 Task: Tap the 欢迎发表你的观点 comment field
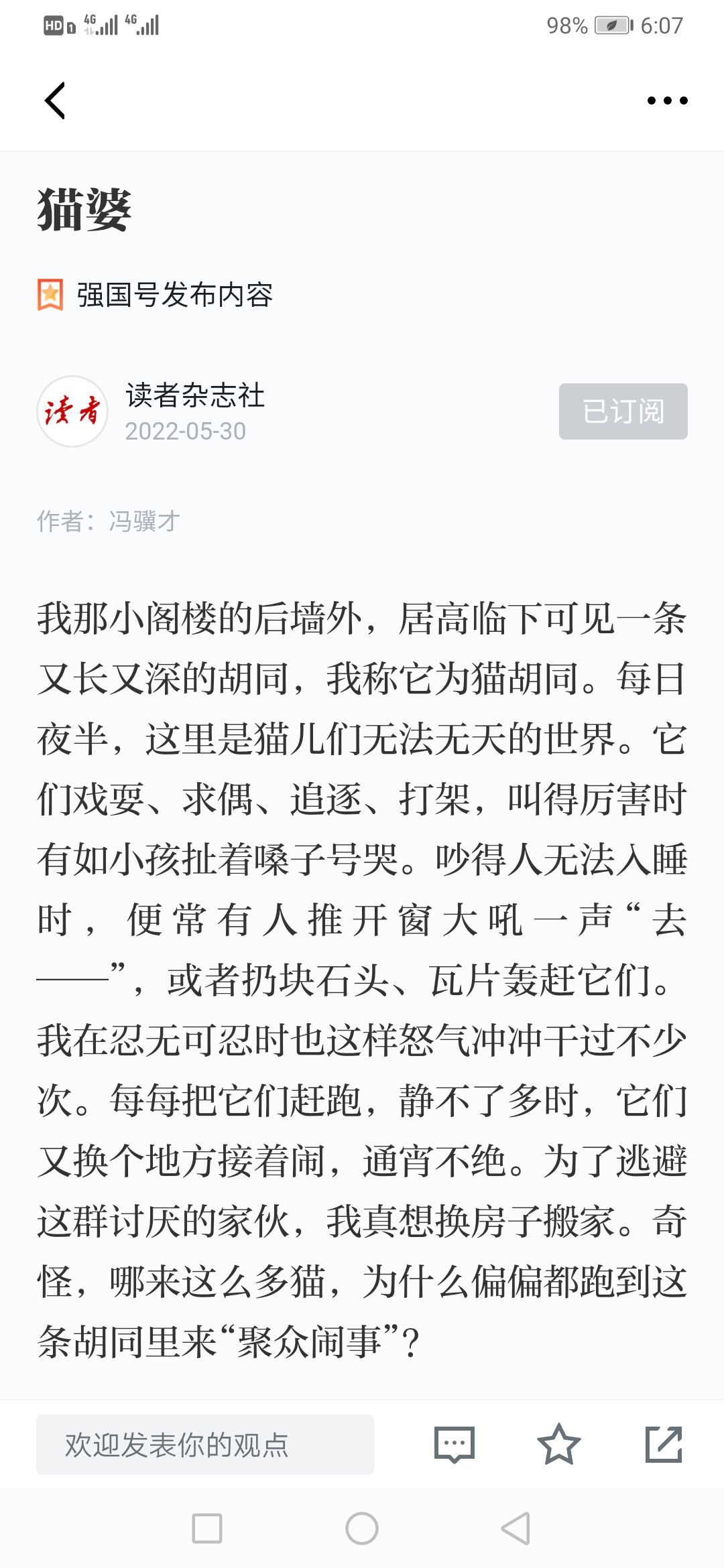(x=205, y=1445)
